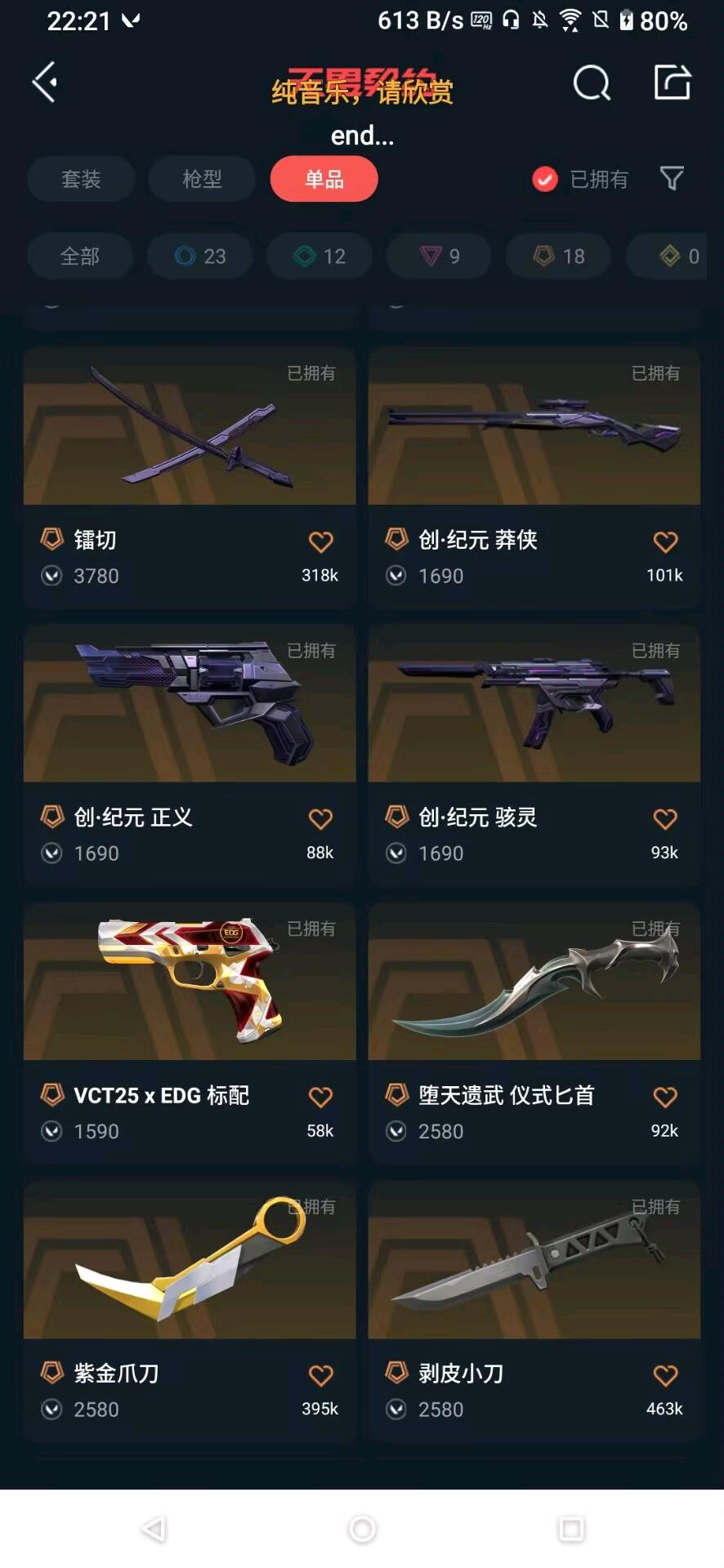This screenshot has width=724, height=1568.
Task: Open the 创·纪元 正义 skin card
Action: 190,755
